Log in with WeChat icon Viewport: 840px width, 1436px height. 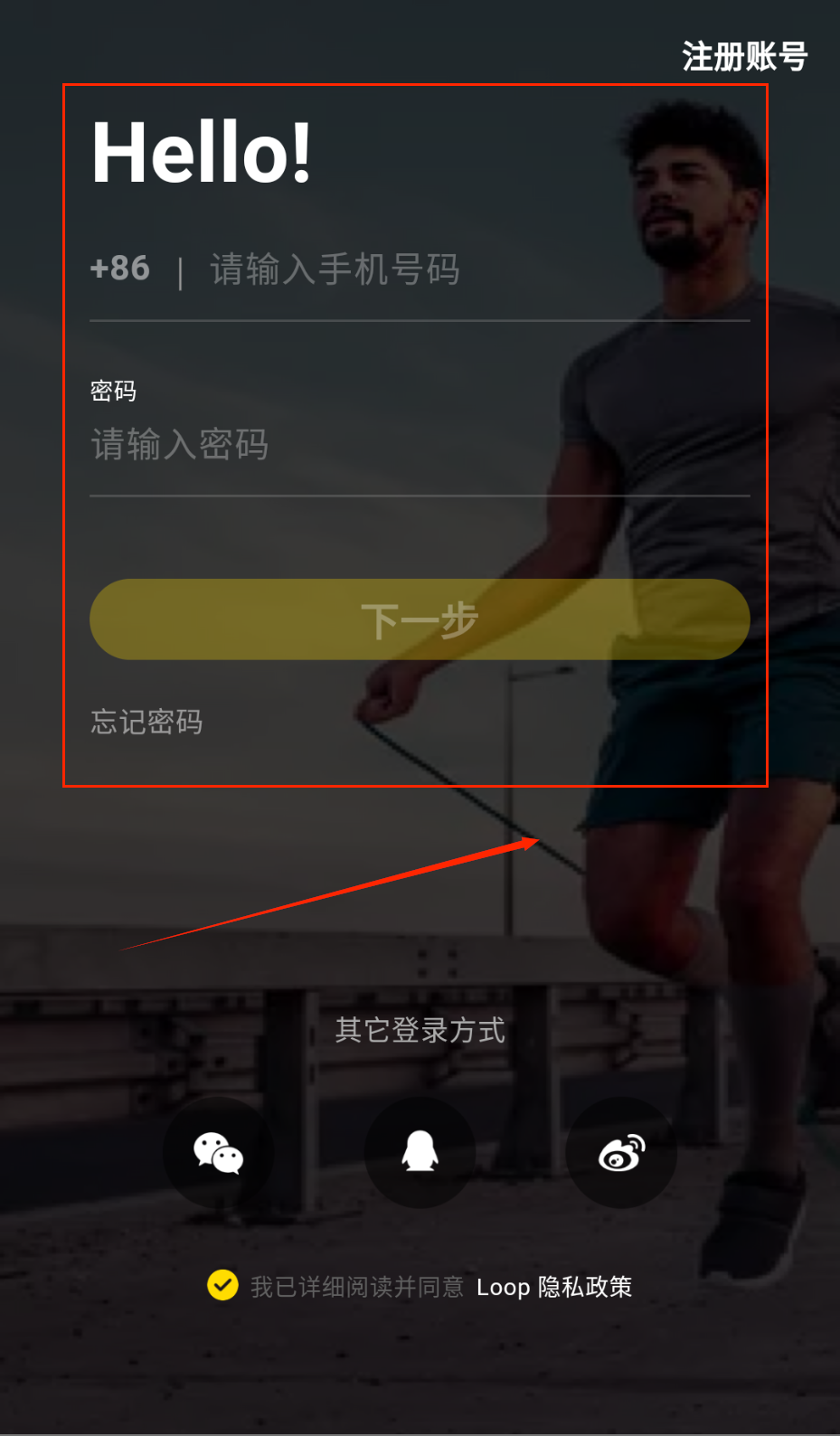[218, 1153]
